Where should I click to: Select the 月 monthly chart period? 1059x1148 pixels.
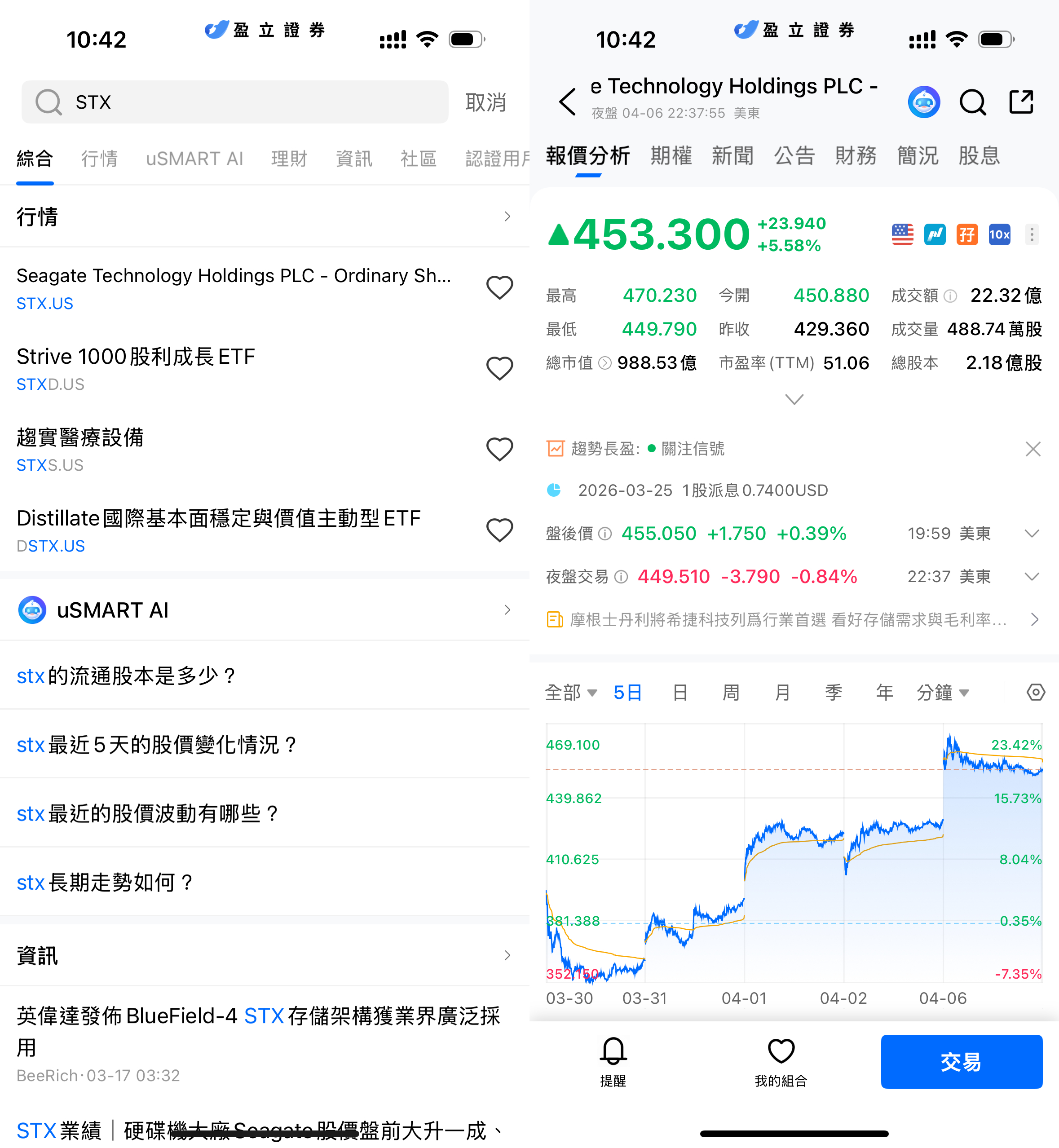click(781, 693)
